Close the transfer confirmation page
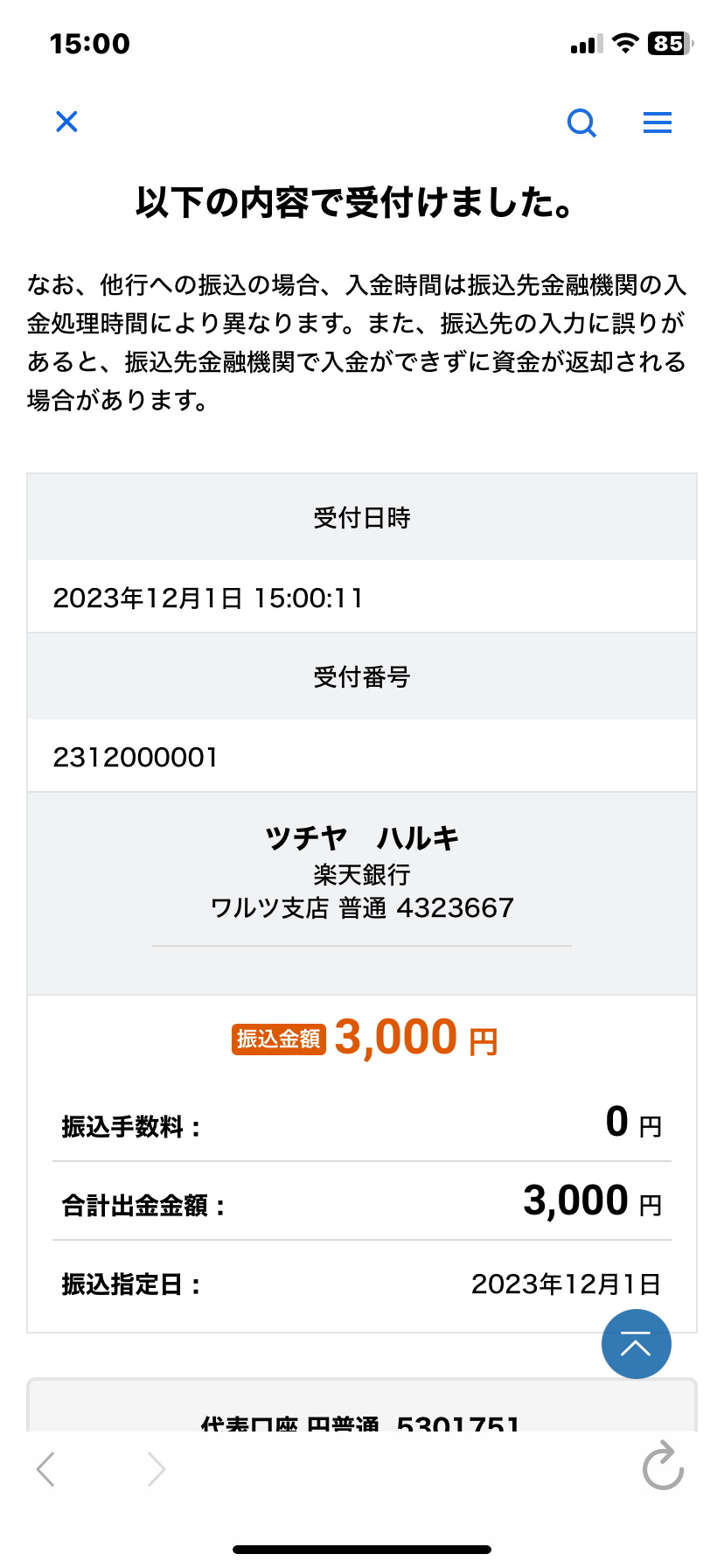 (x=67, y=122)
